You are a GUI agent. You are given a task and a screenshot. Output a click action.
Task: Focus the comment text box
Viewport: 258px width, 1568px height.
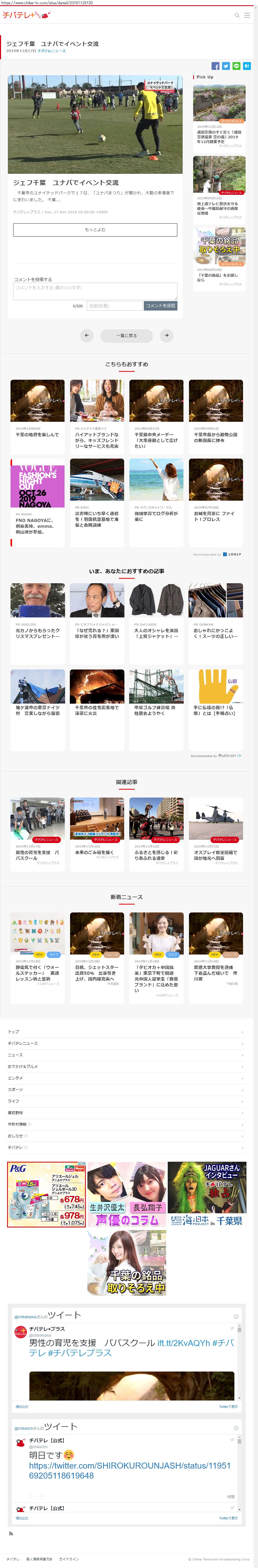coord(95,290)
